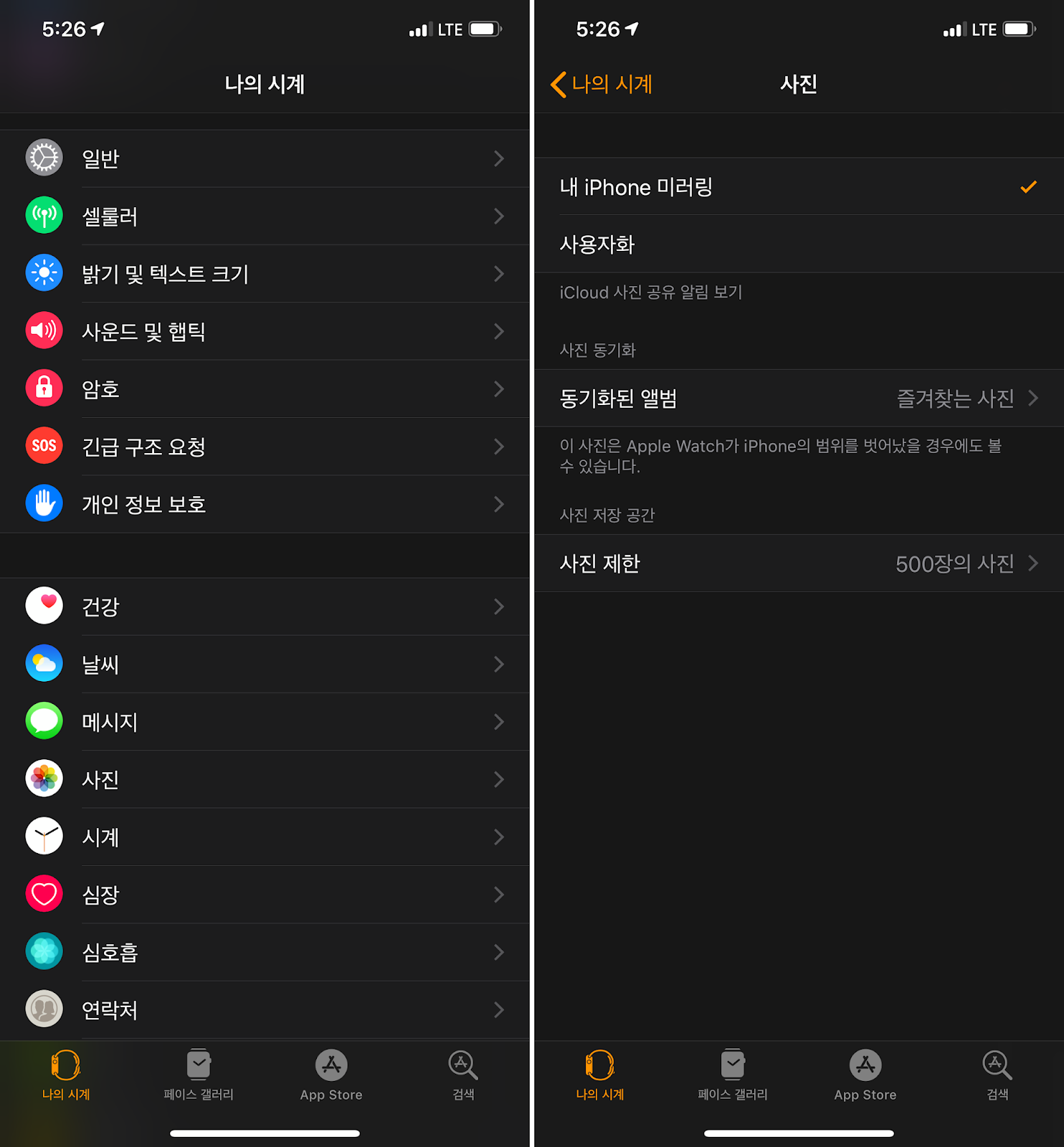1064x1147 pixels.
Task: Open 심장 settings
Action: click(x=265, y=895)
